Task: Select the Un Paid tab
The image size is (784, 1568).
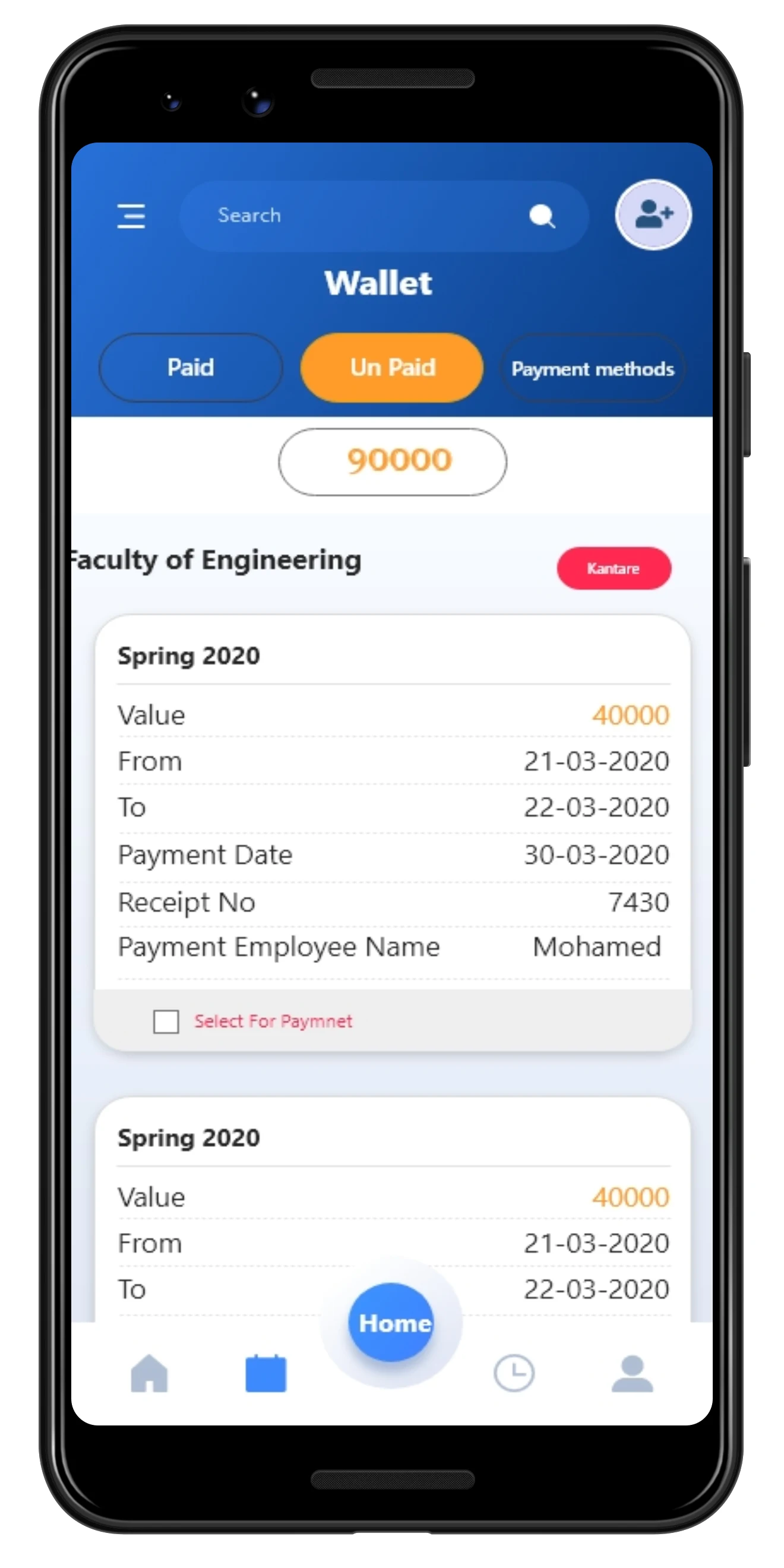Action: click(392, 368)
